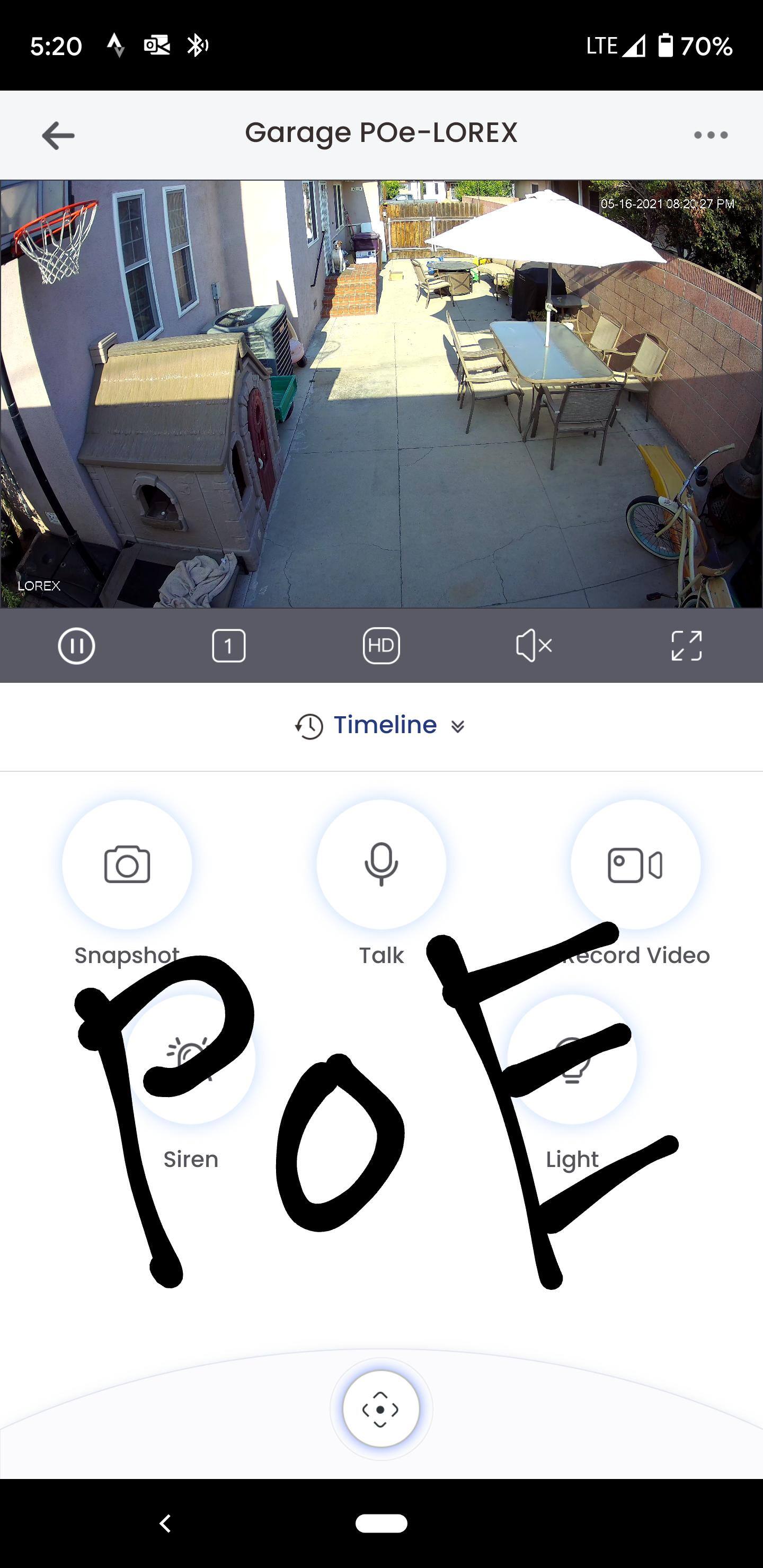
Task: Activate the camera Siren
Action: coord(191,1059)
